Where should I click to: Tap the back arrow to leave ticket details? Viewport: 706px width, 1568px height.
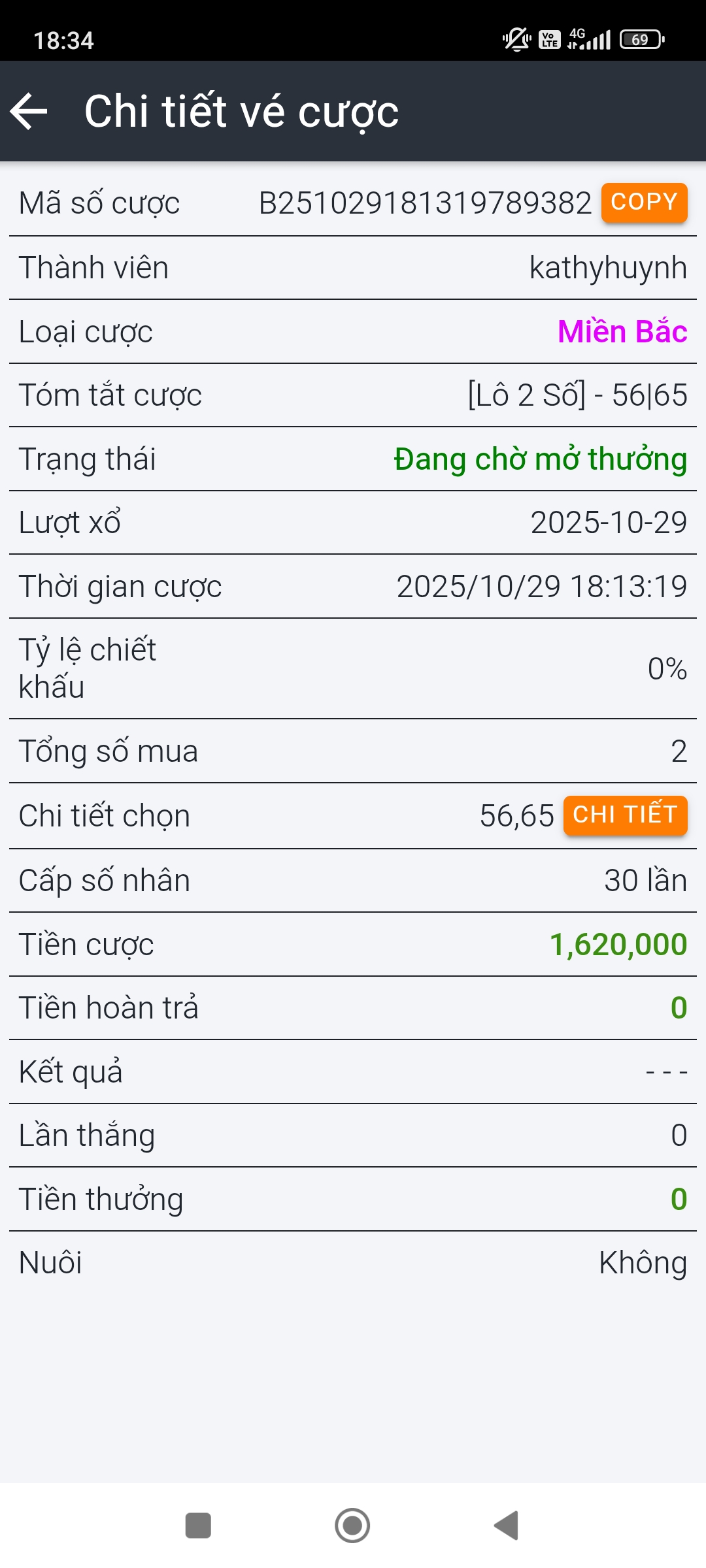click(29, 111)
